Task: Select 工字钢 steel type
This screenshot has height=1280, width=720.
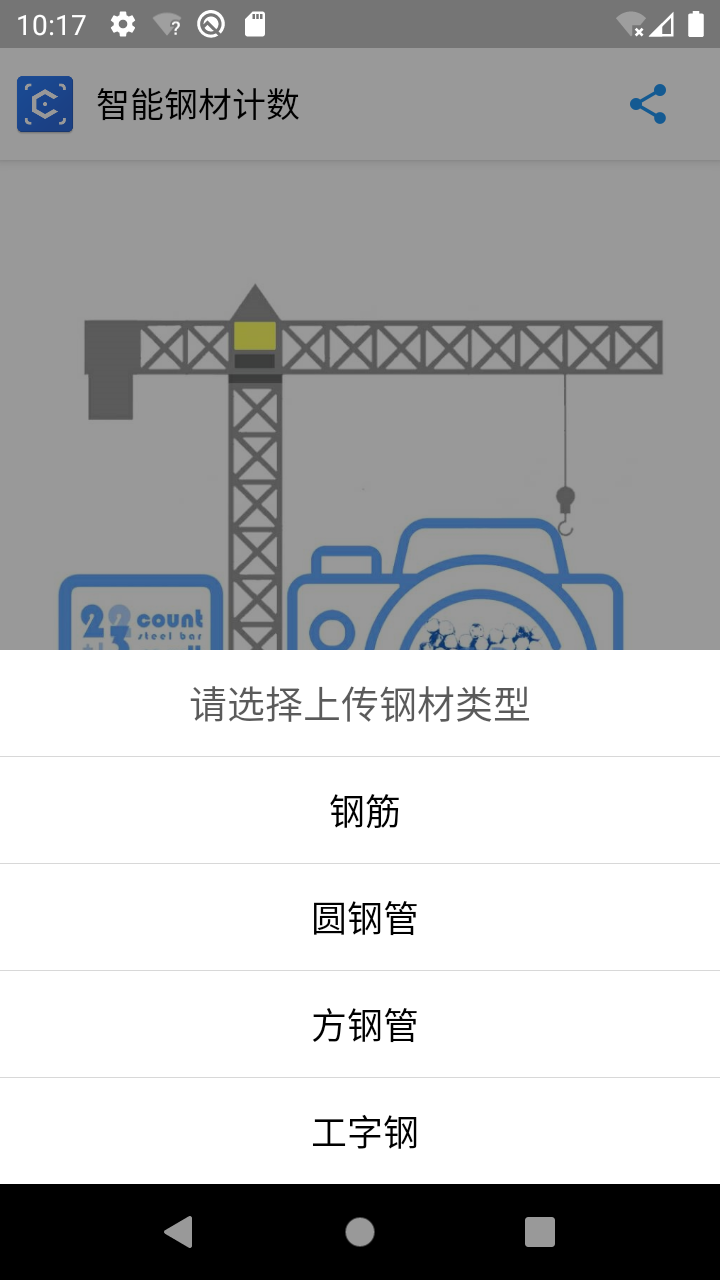Action: click(x=364, y=1132)
